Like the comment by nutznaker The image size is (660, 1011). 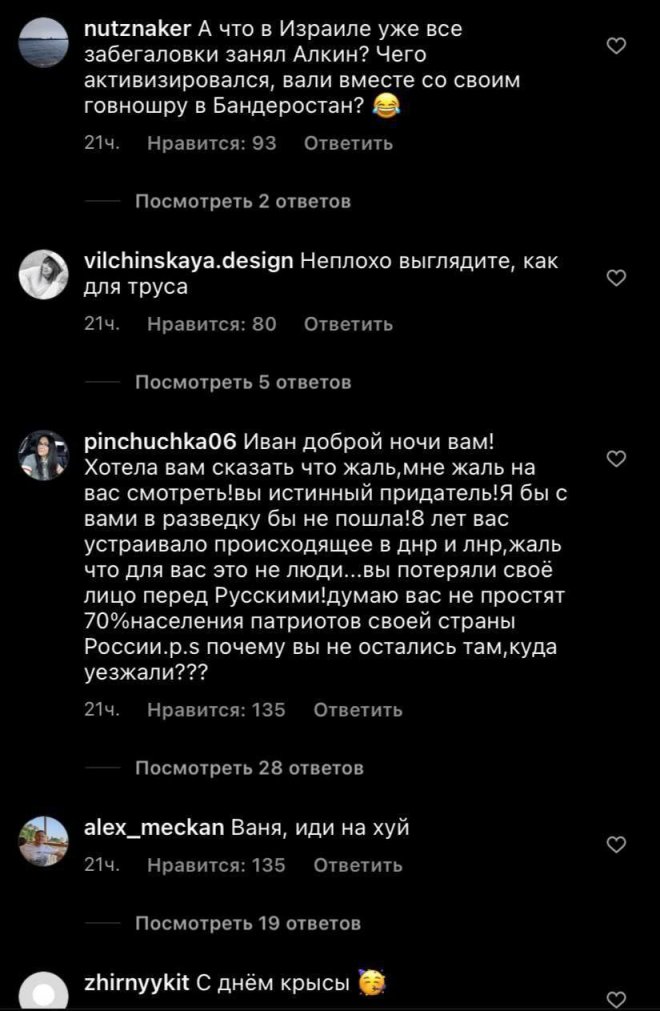pyautogui.click(x=617, y=46)
